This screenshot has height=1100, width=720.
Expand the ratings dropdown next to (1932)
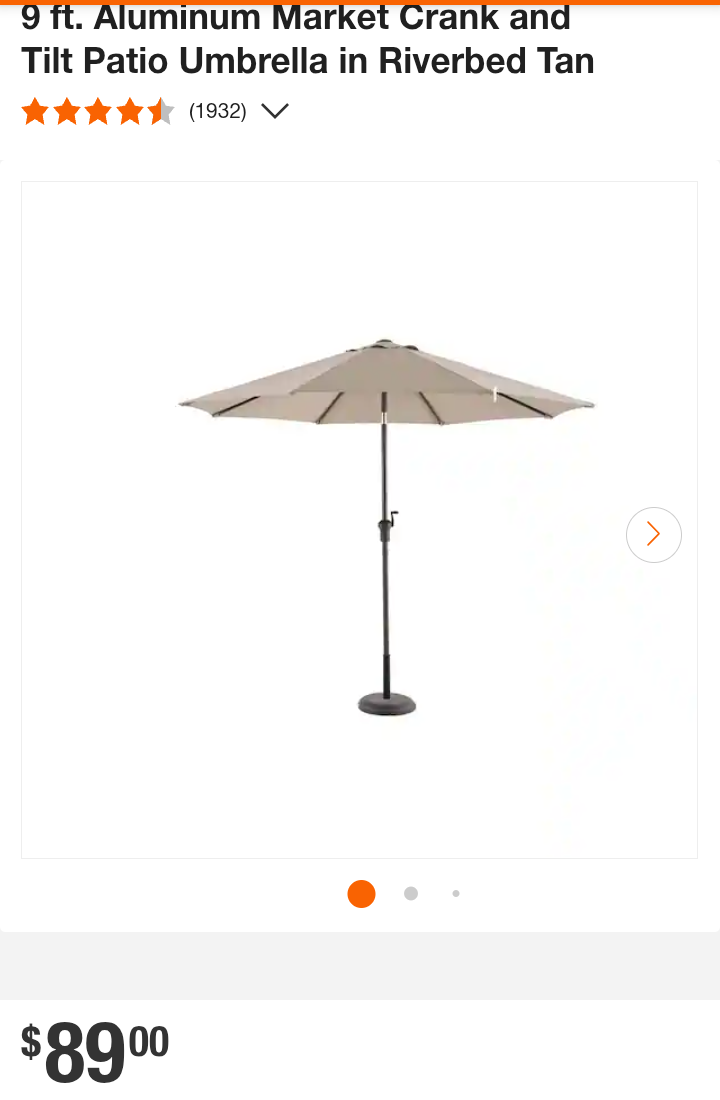(x=274, y=111)
